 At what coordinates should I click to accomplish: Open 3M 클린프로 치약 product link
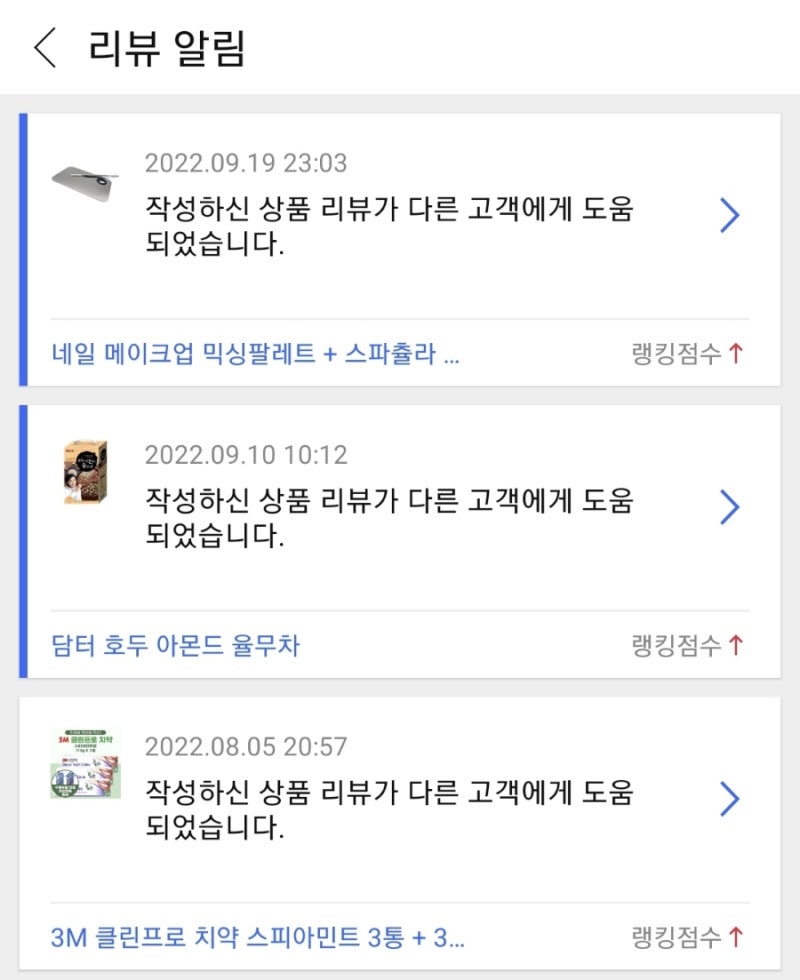pos(257,937)
